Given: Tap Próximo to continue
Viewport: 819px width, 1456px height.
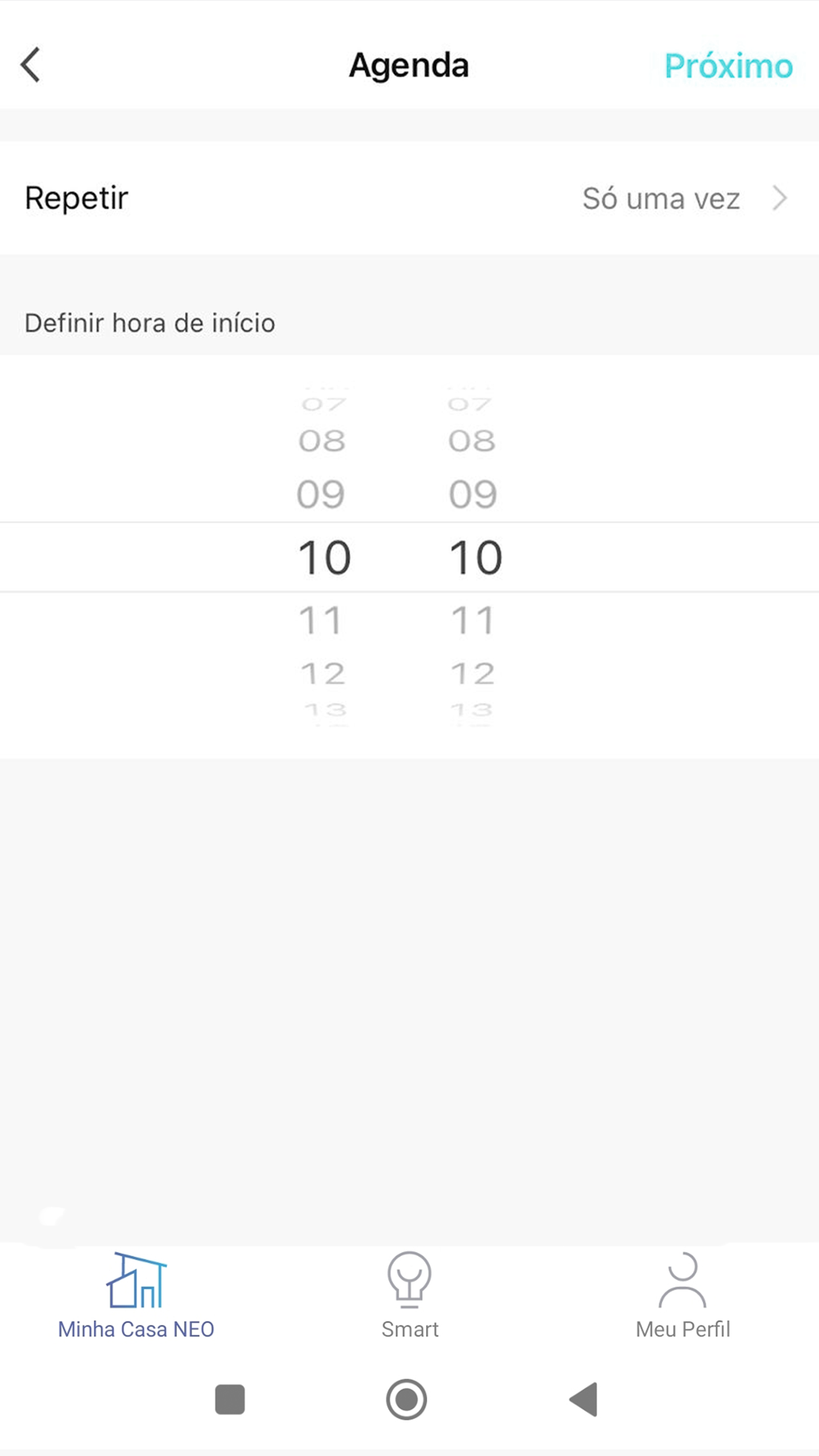Looking at the screenshot, I should tap(728, 66).
